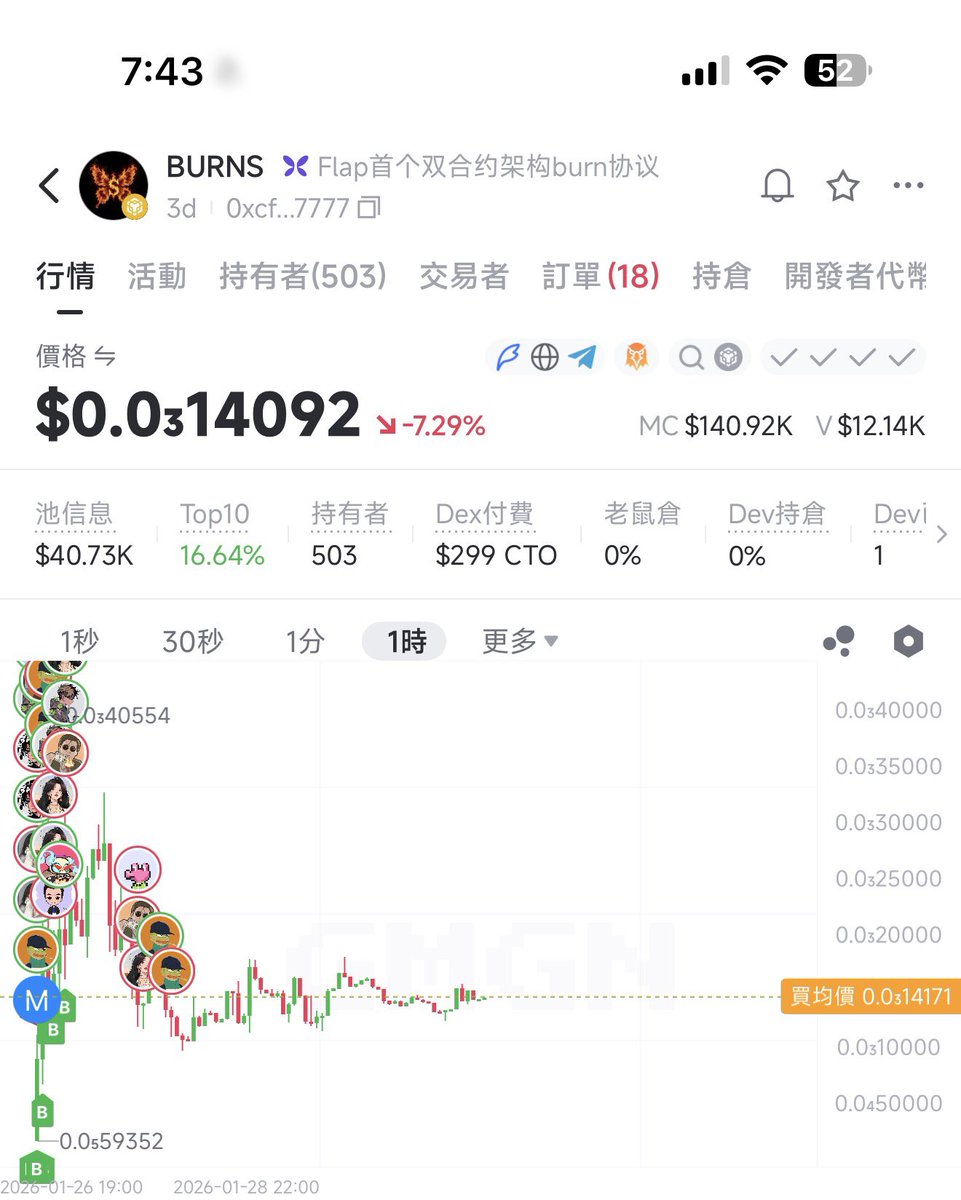Go back using the back arrow
Viewport: 961px width, 1200px height.
click(x=49, y=186)
